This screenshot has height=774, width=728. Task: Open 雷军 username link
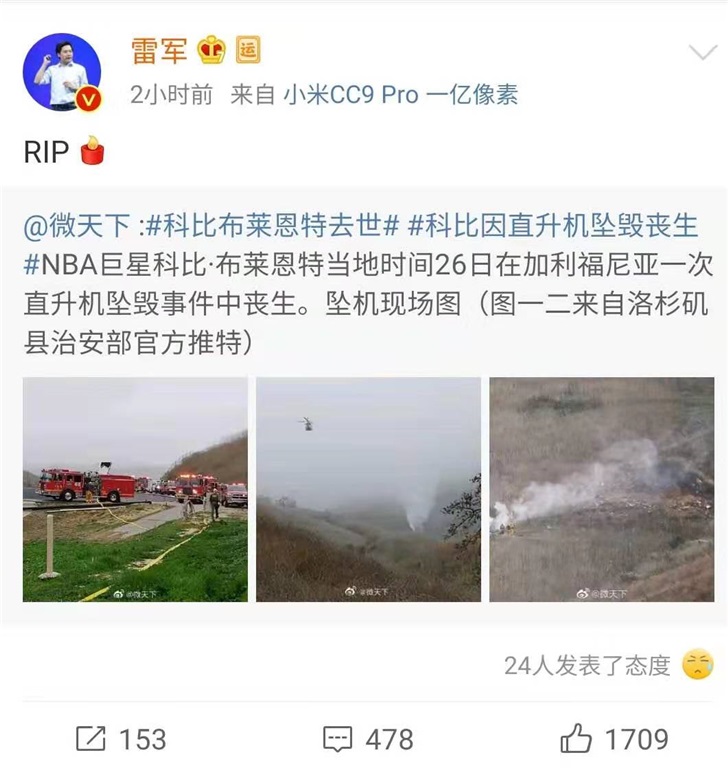point(159,50)
